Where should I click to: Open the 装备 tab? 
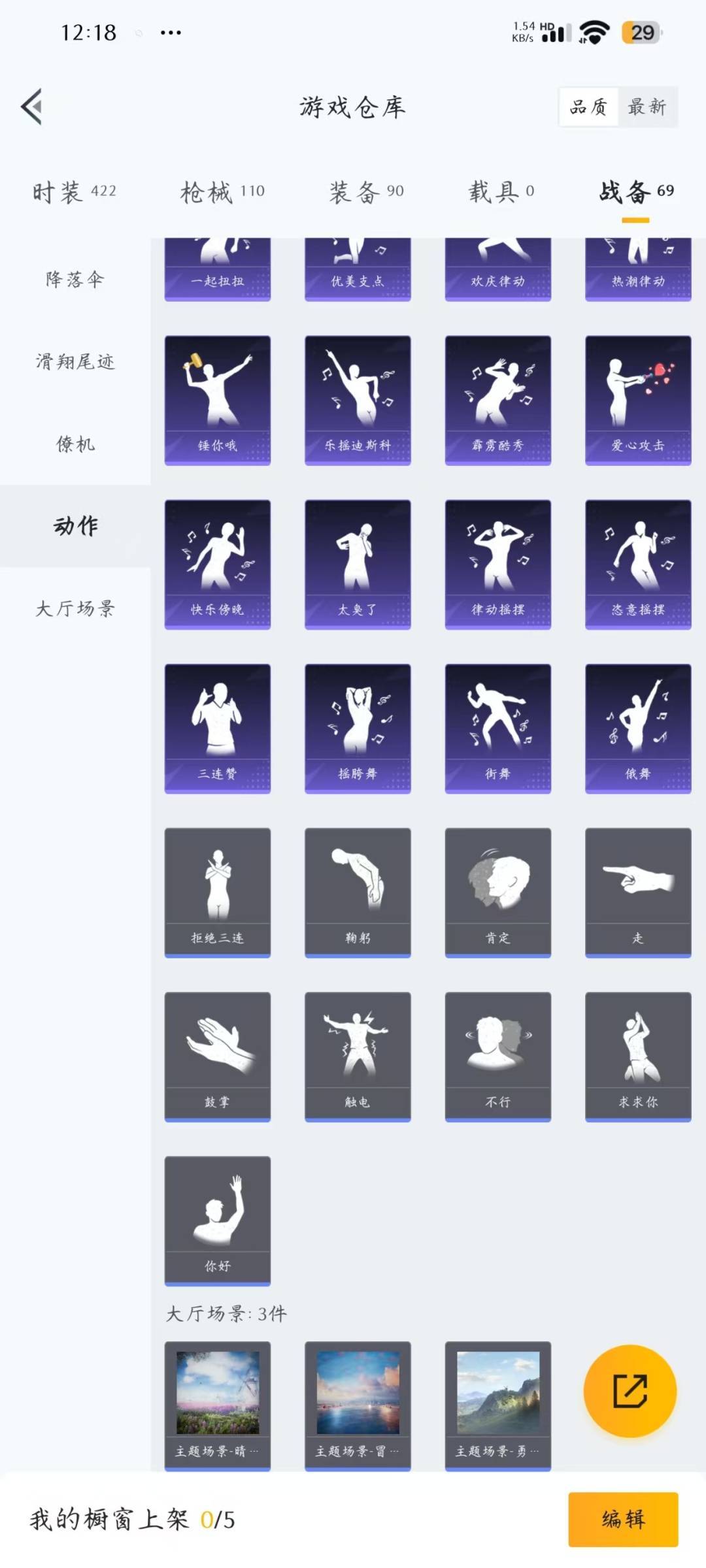[366, 191]
